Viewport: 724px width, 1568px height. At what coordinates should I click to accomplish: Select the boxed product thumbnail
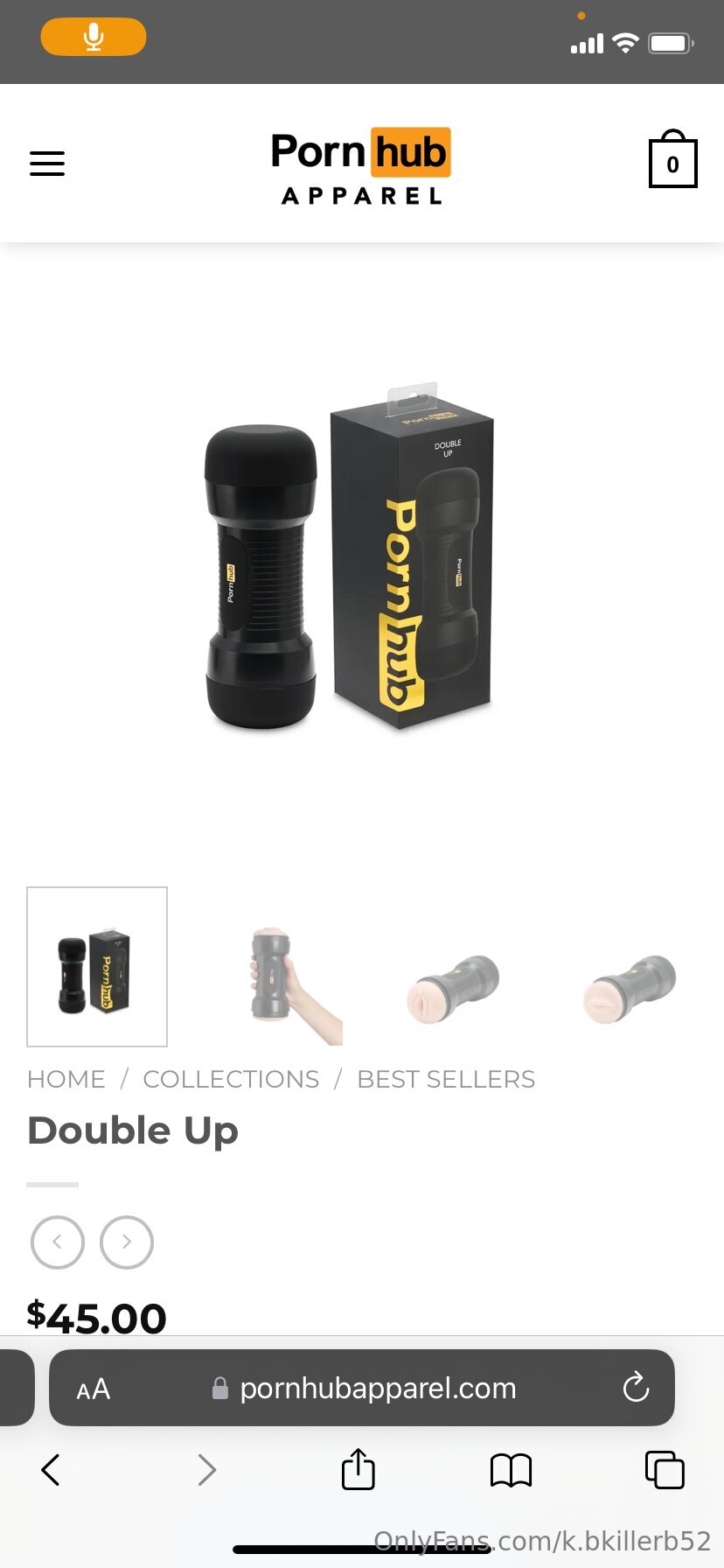coord(97,967)
